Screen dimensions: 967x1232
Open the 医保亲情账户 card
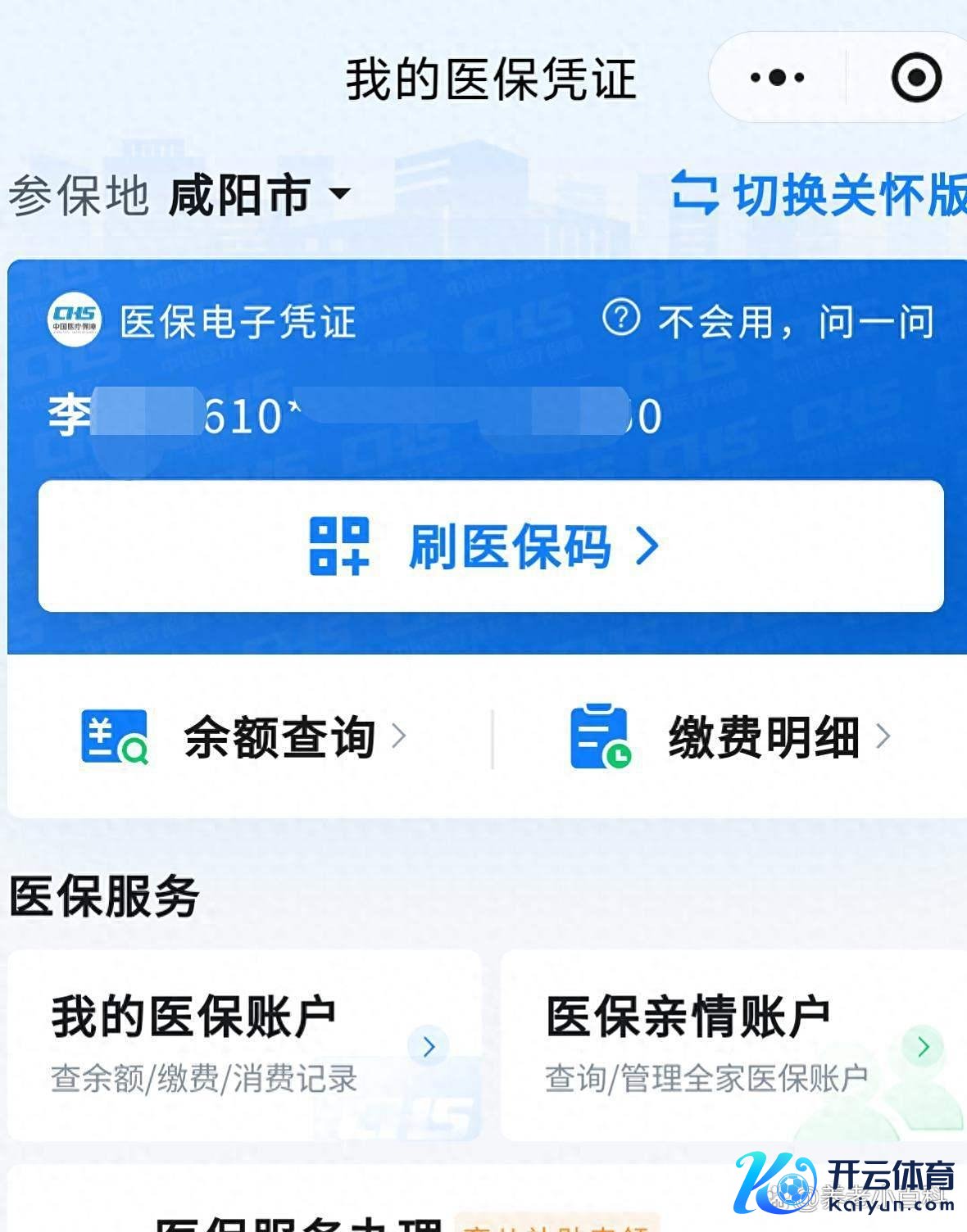point(733,1044)
